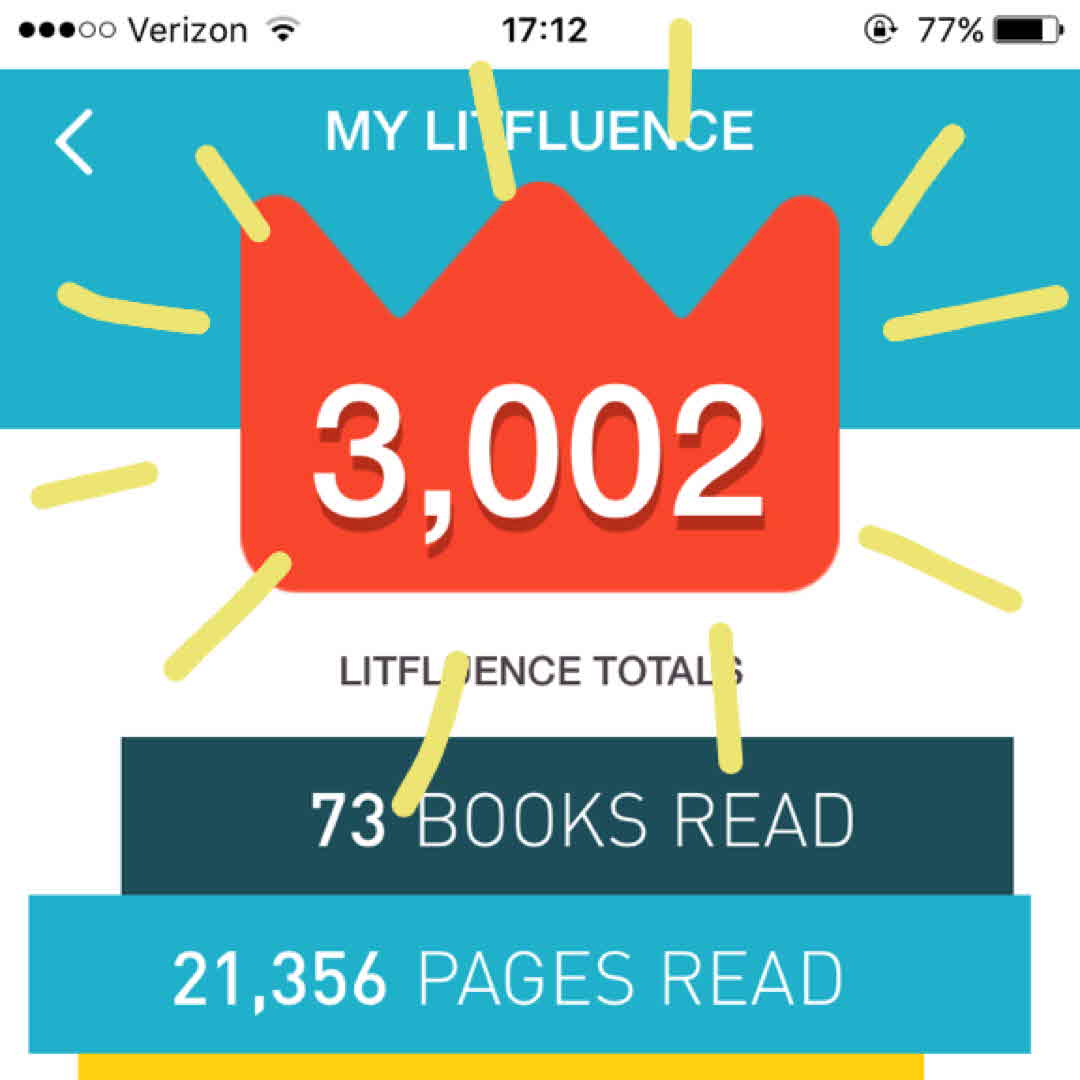Go back from My Litfluence
Image resolution: width=1080 pixels, height=1080 pixels.
(x=74, y=141)
